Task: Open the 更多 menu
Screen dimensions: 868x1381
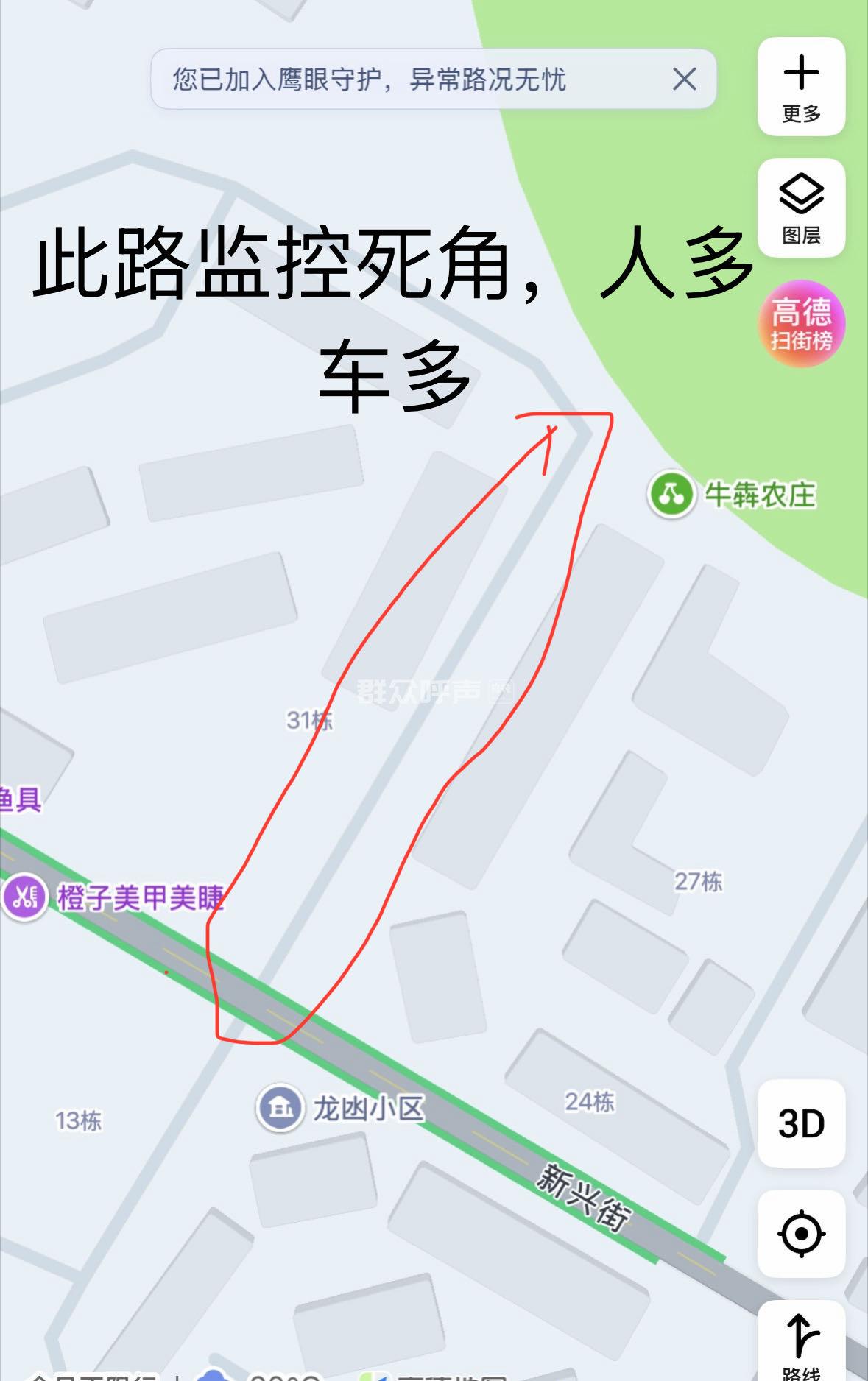Action: tap(801, 87)
